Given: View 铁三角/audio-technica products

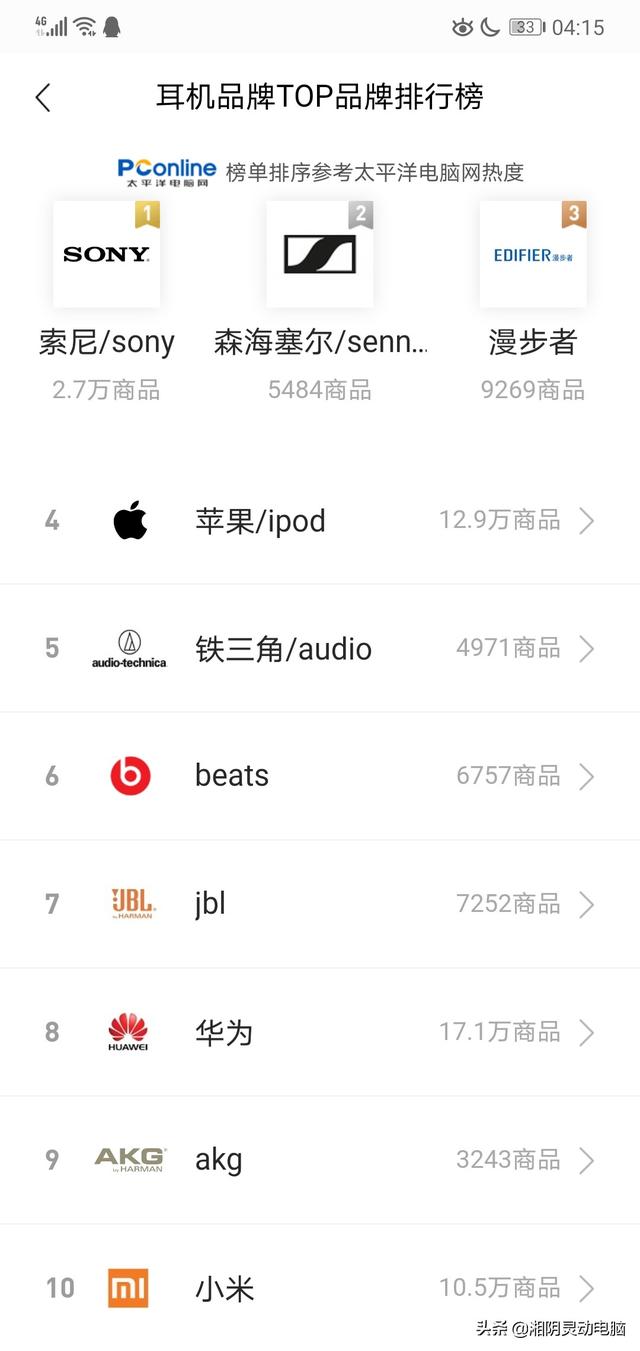Looking at the screenshot, I should (320, 649).
